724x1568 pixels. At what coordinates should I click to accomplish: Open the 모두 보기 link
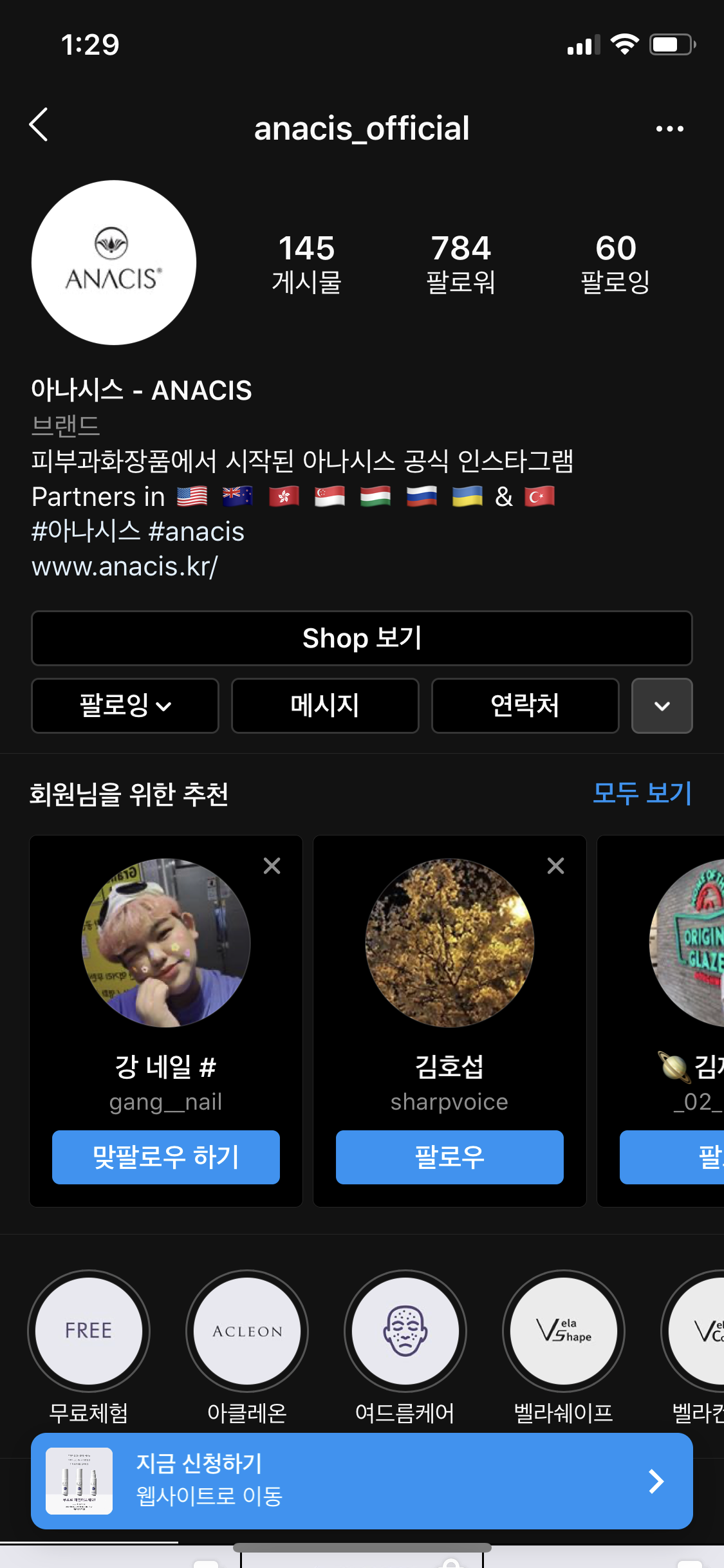(642, 793)
